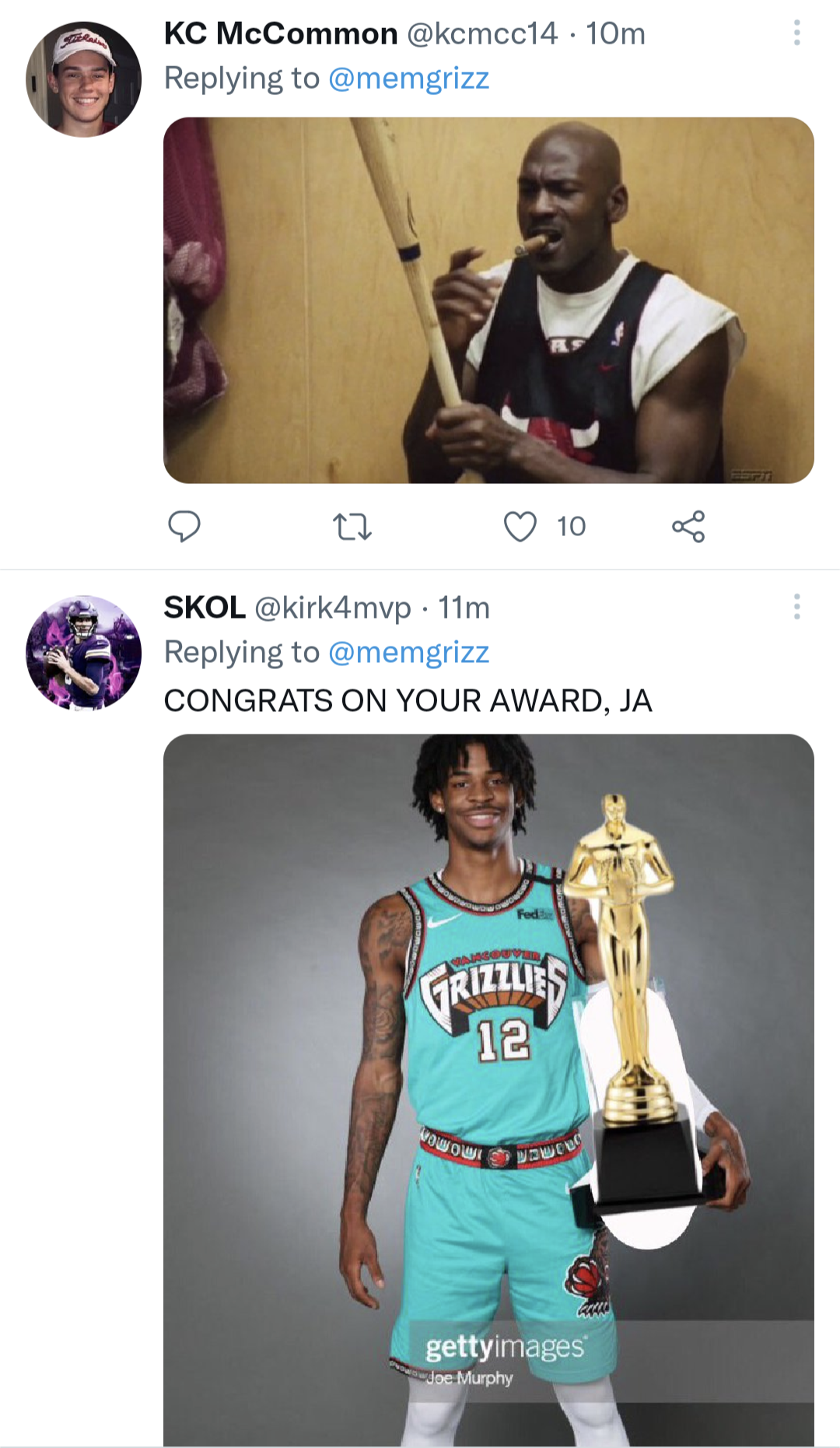Image resolution: width=840 pixels, height=1448 pixels.
Task: View KC McCommon's profile picture
Action: [x=83, y=79]
